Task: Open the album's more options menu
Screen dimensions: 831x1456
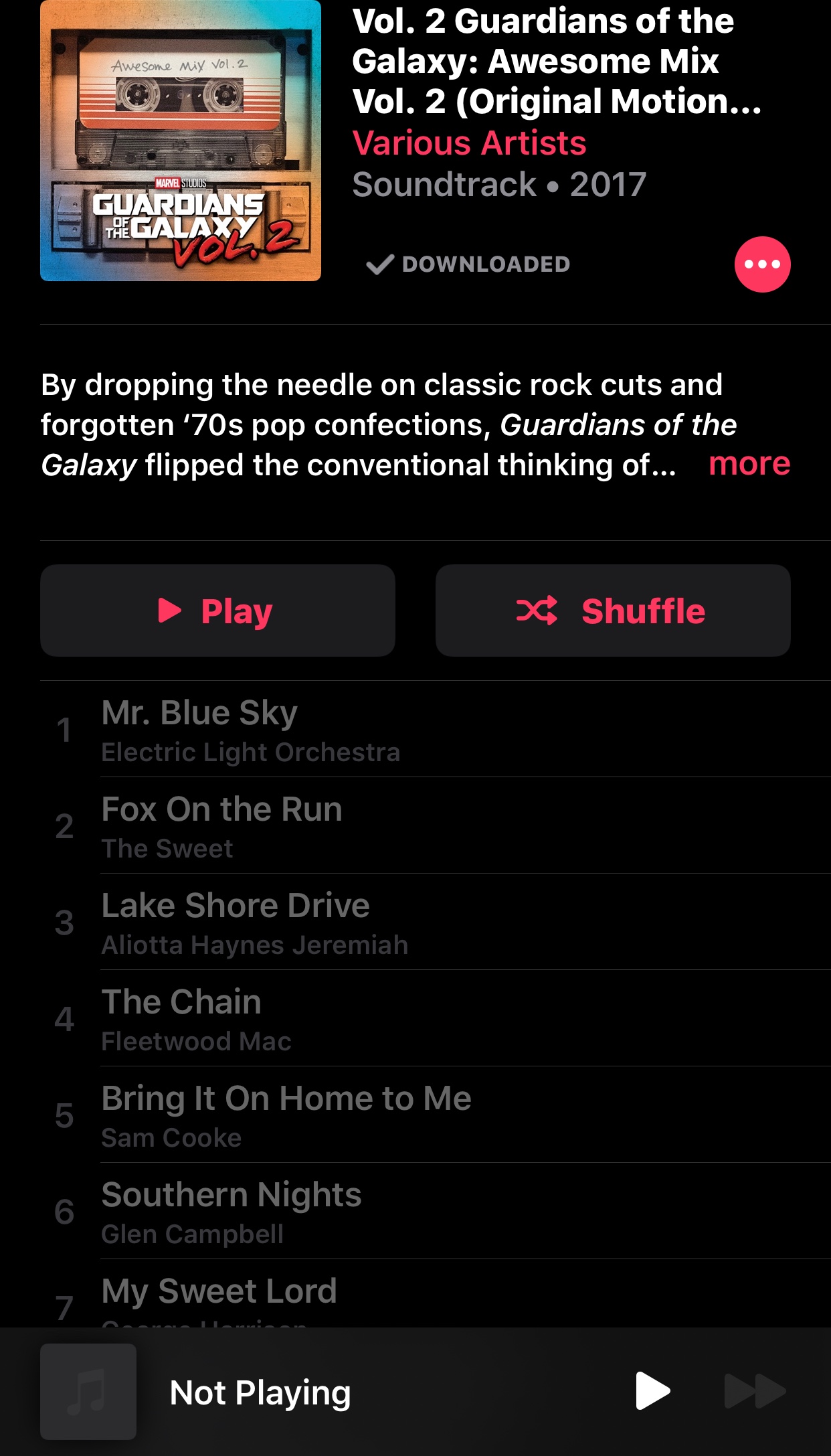Action: (762, 264)
